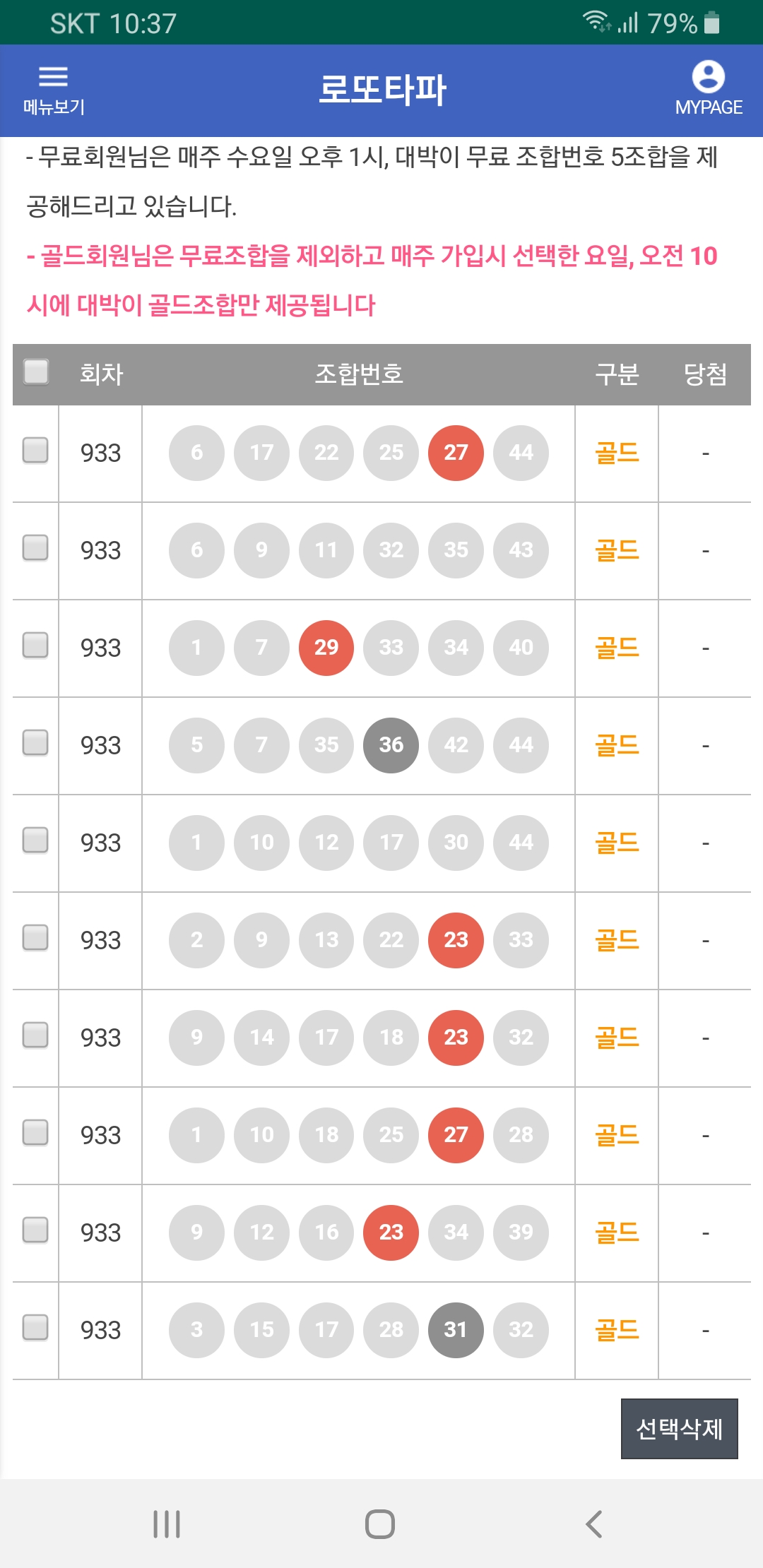
Task: Check the row with numbers 6 17 22 25 27 44
Action: tap(35, 450)
